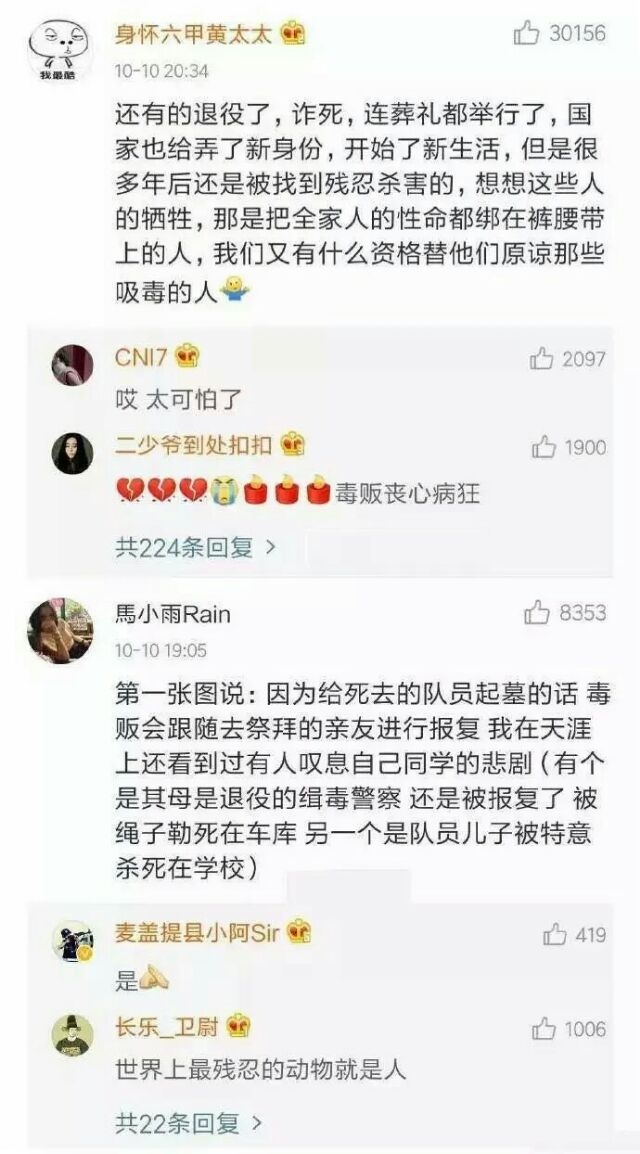Open 馬小雨Rain's avatar
The image size is (640, 1154).
tap(60, 631)
